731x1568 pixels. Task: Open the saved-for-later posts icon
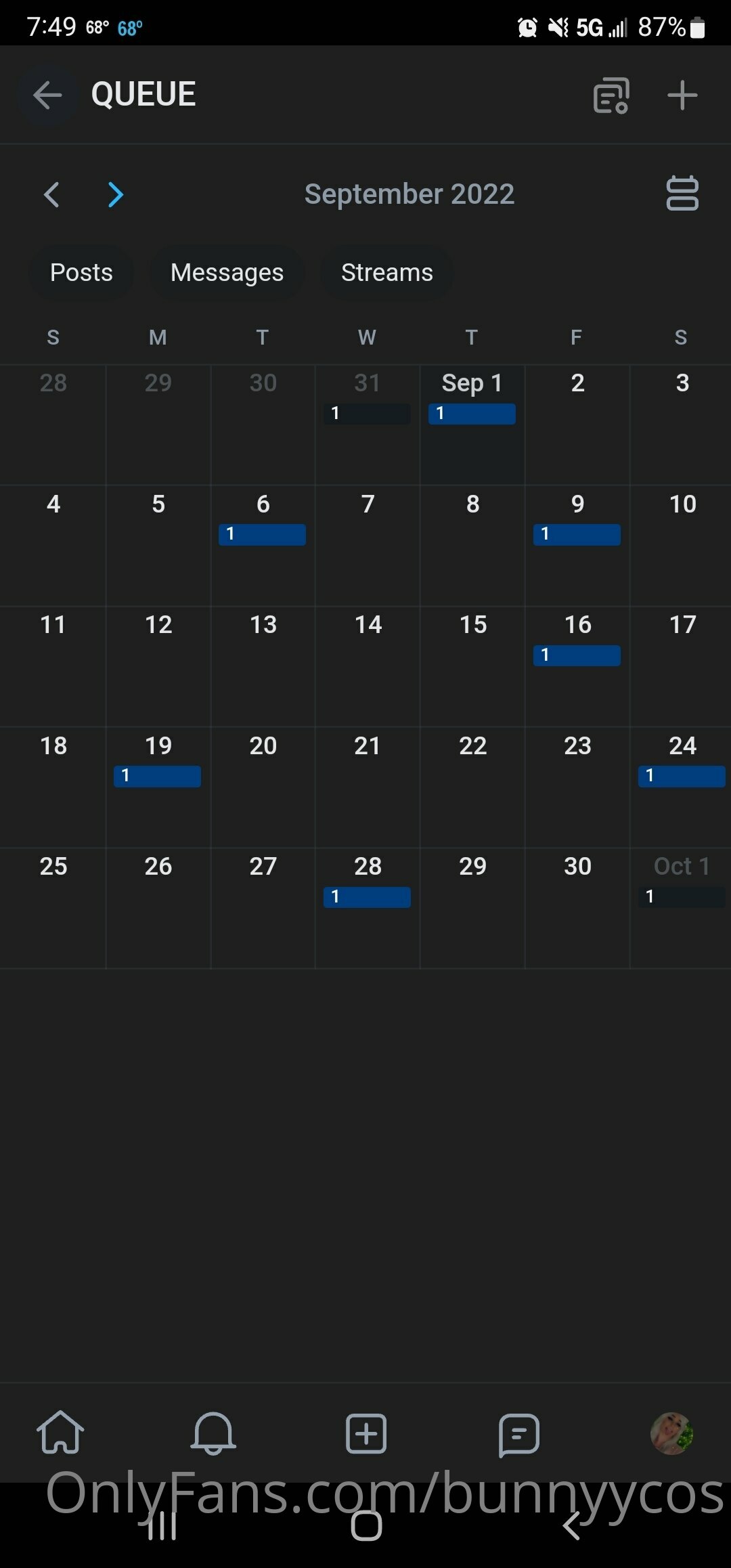[611, 95]
